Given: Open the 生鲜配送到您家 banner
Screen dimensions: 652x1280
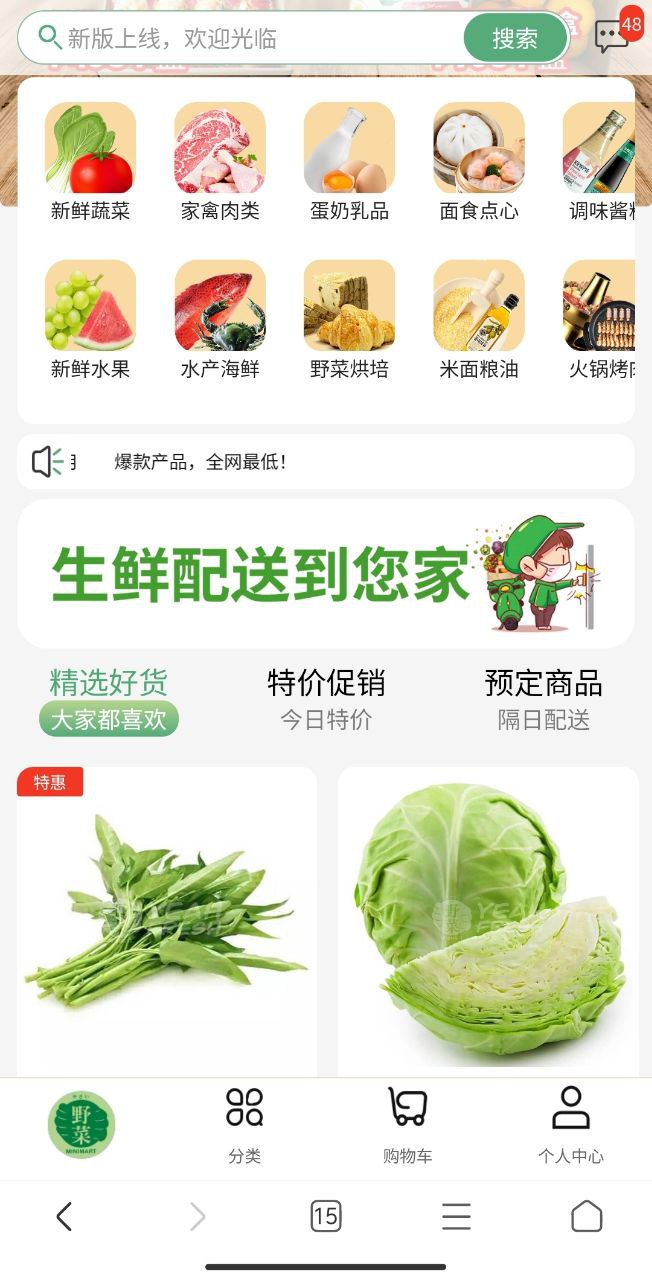Looking at the screenshot, I should pos(326,574).
